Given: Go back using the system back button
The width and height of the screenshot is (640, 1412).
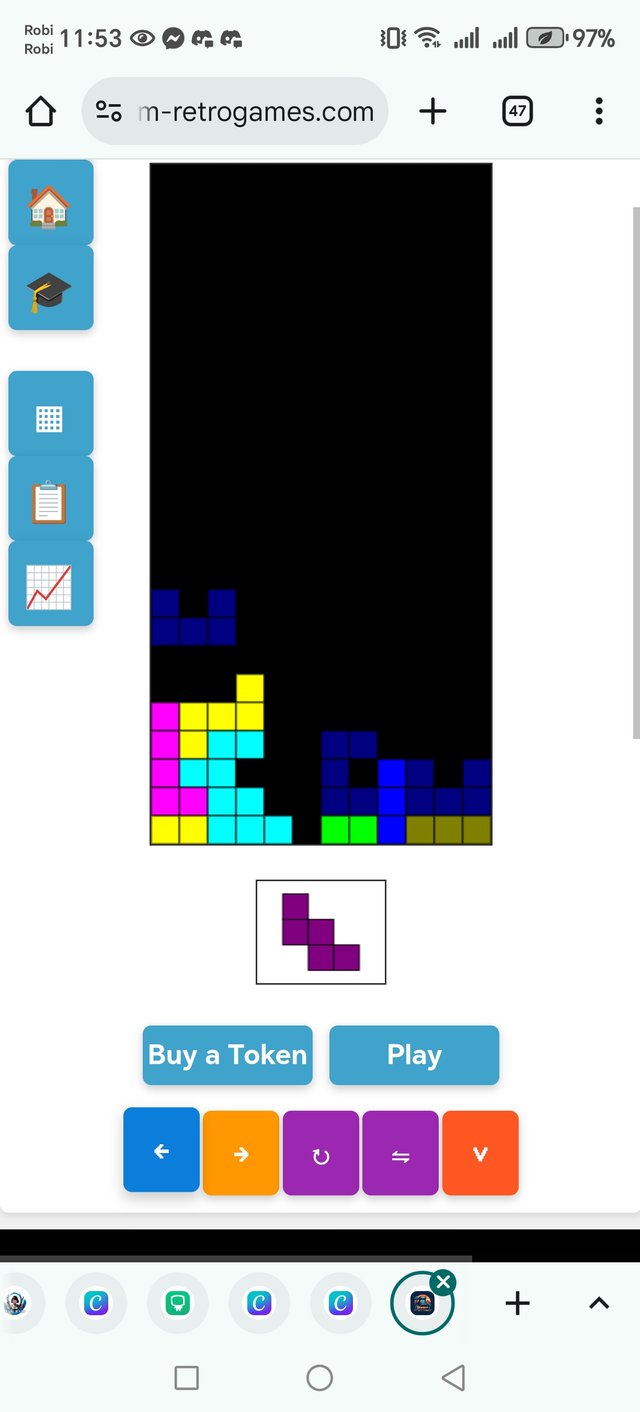Looking at the screenshot, I should coord(453,1378).
